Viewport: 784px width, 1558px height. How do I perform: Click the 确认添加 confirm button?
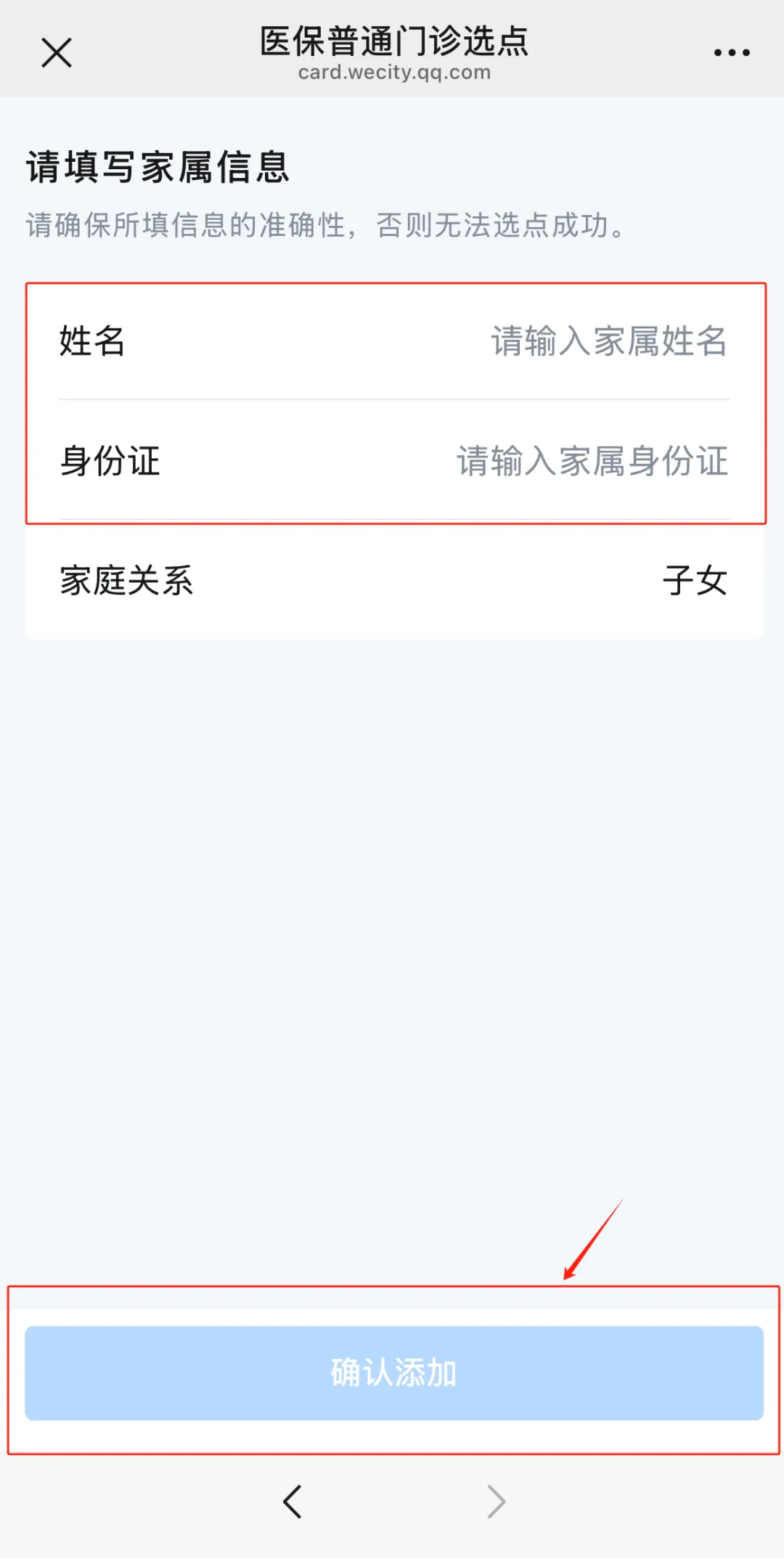pyautogui.click(x=392, y=1373)
